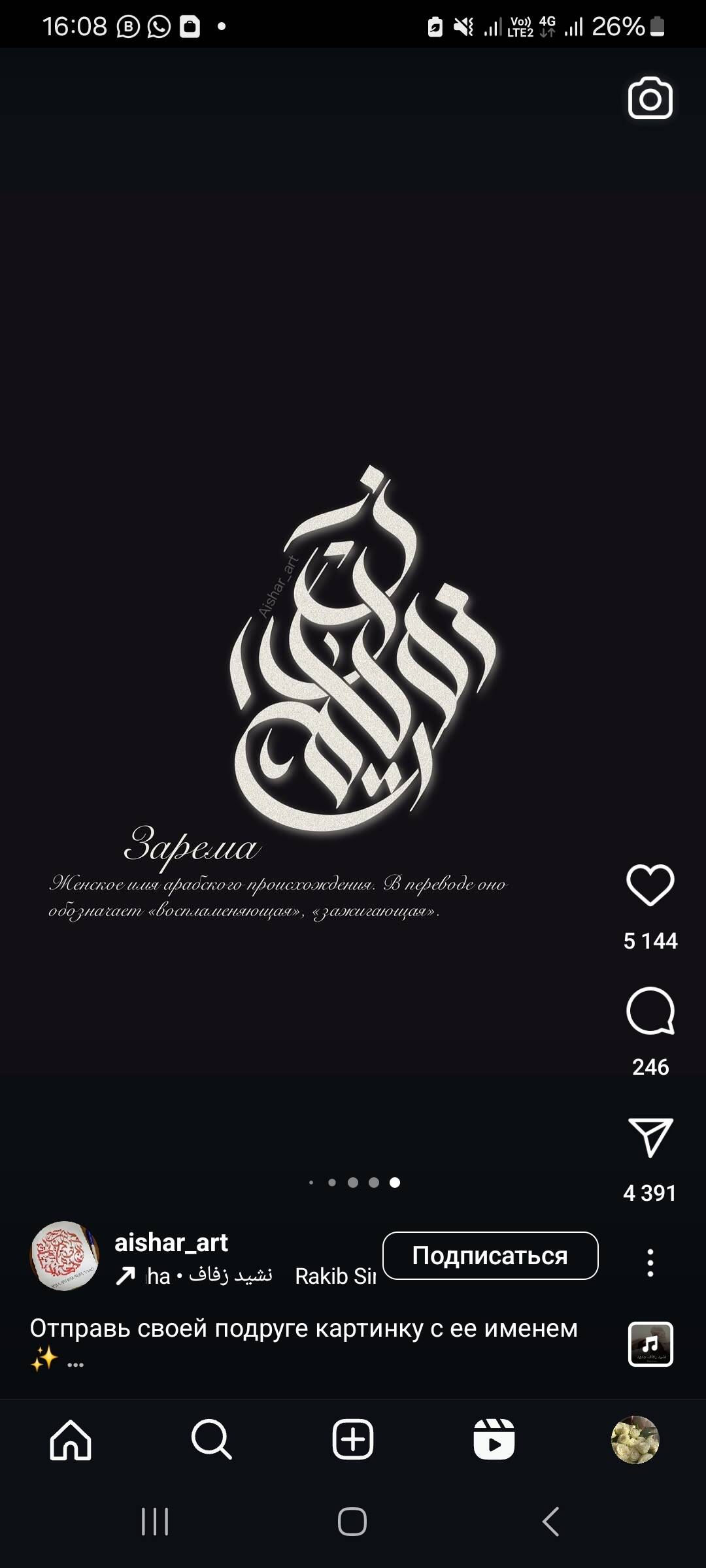Go to the Home feed tab
706x1568 pixels.
coord(71,1439)
